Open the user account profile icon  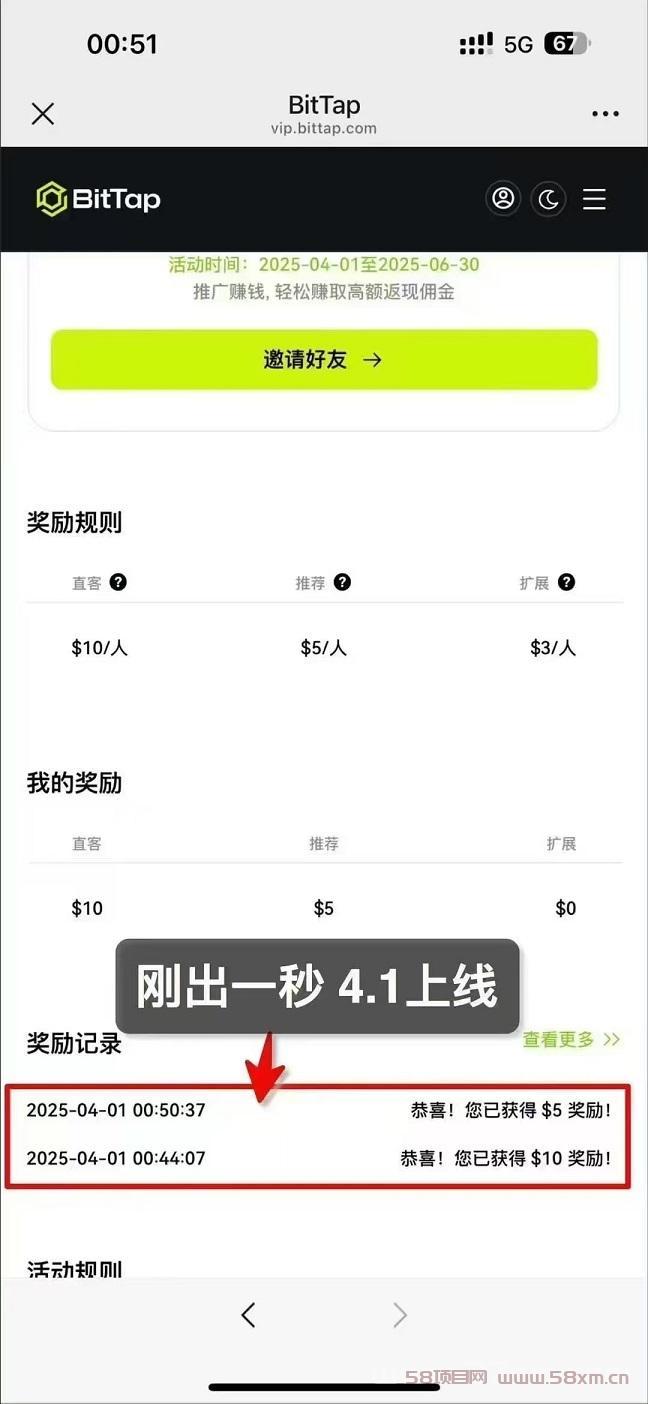tap(503, 198)
